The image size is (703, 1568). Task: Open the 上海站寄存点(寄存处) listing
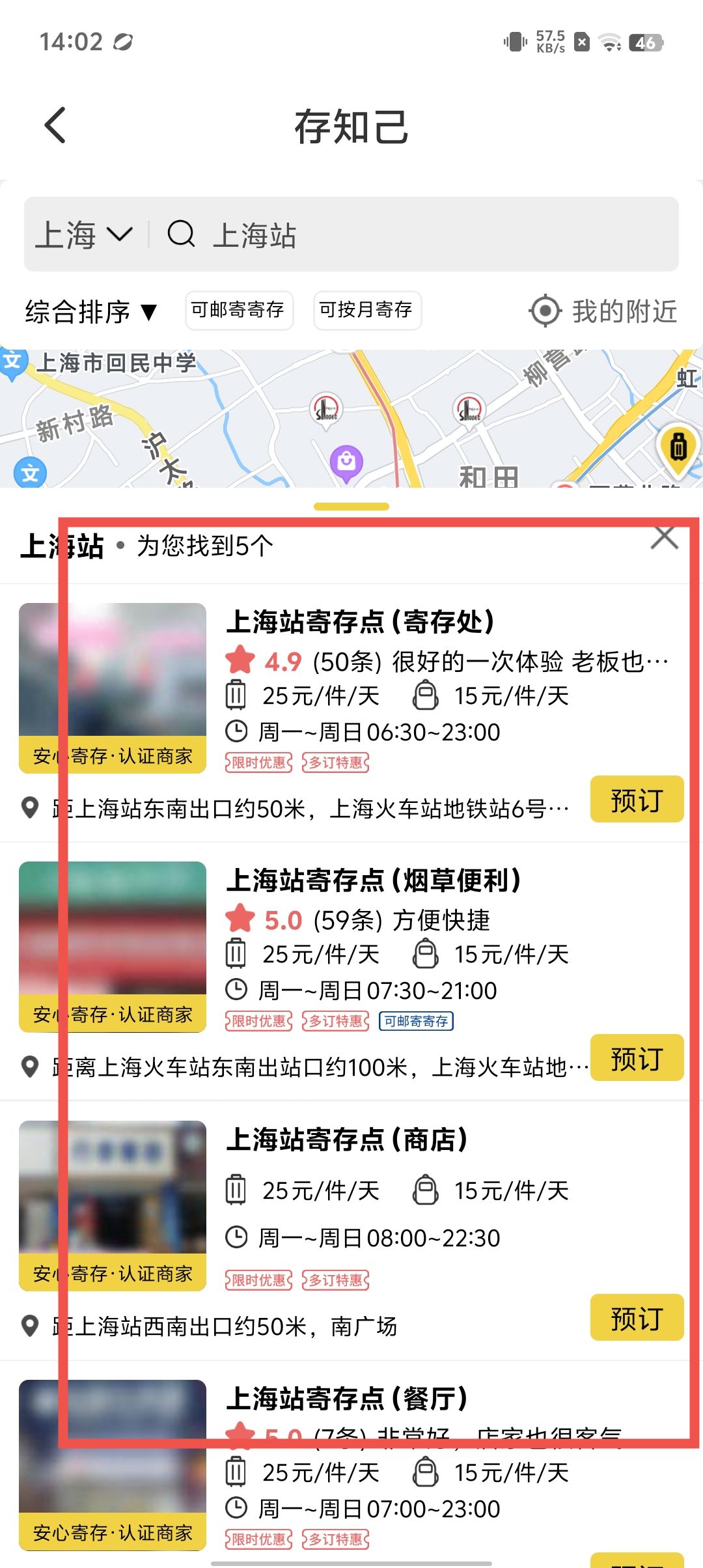click(359, 622)
